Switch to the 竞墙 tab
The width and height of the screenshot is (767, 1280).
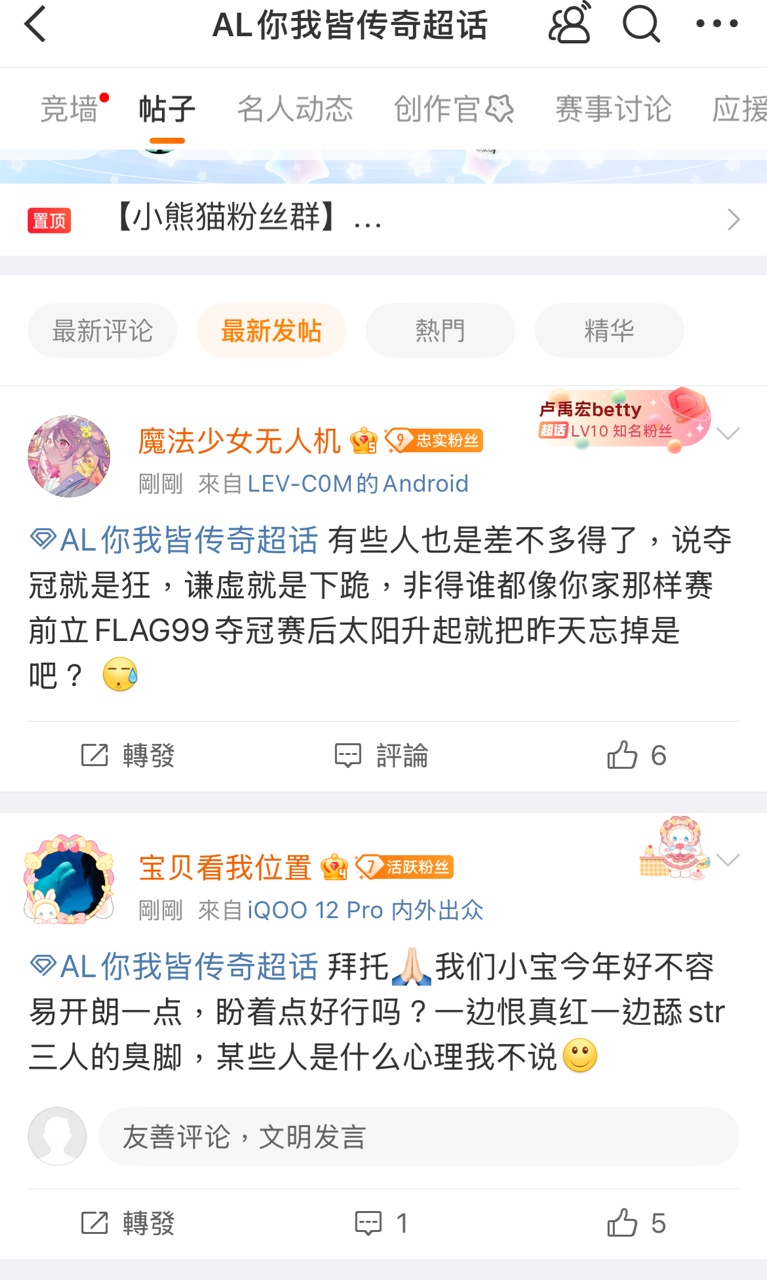click(x=69, y=109)
